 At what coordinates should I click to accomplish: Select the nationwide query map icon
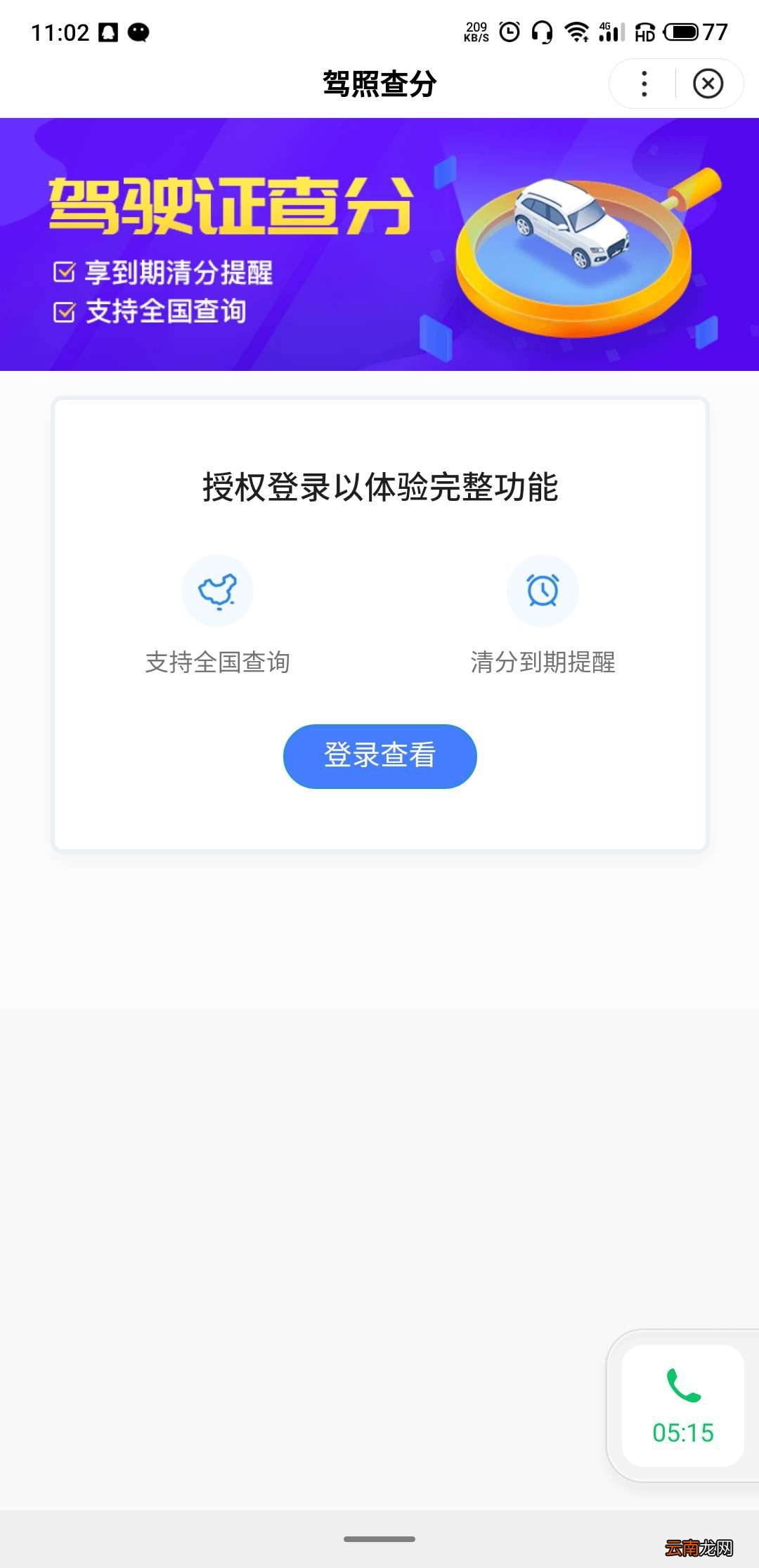click(218, 590)
